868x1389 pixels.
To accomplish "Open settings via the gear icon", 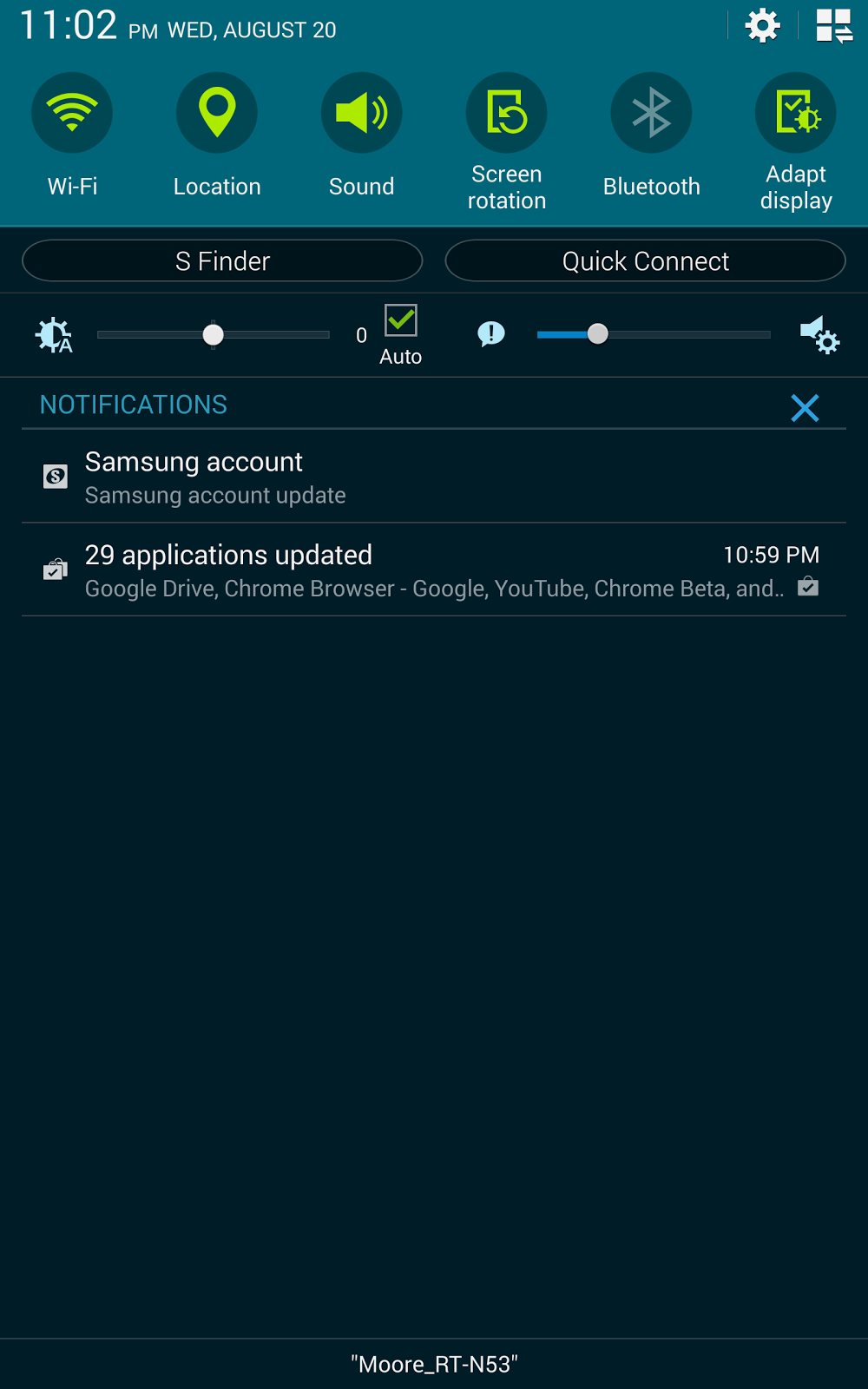I will pos(762,26).
